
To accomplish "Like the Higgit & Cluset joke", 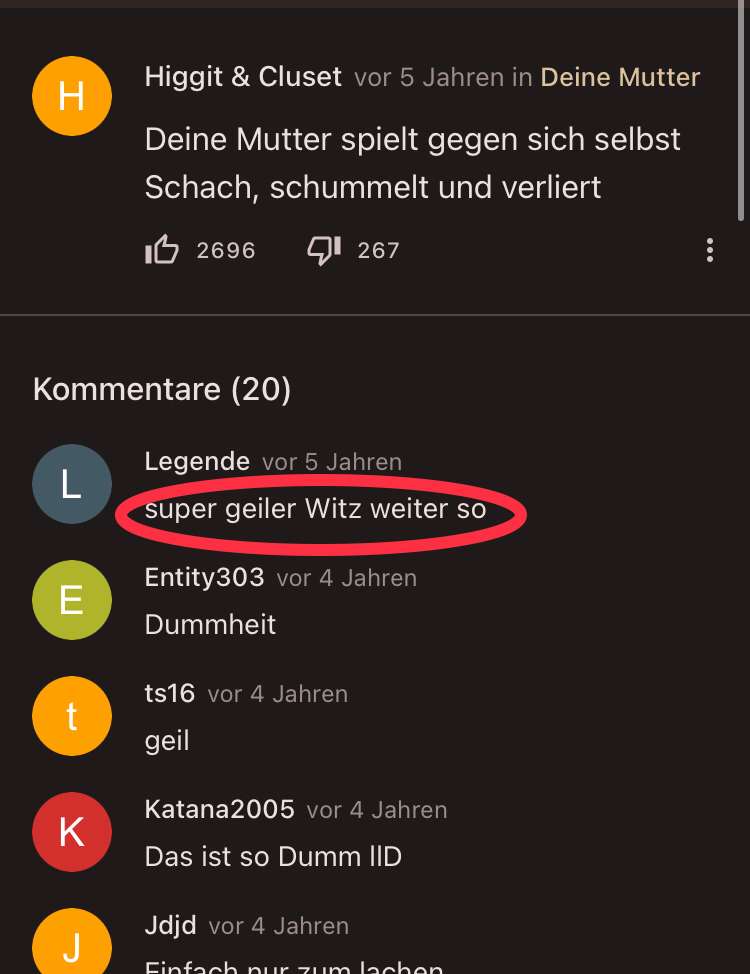I will (x=162, y=250).
